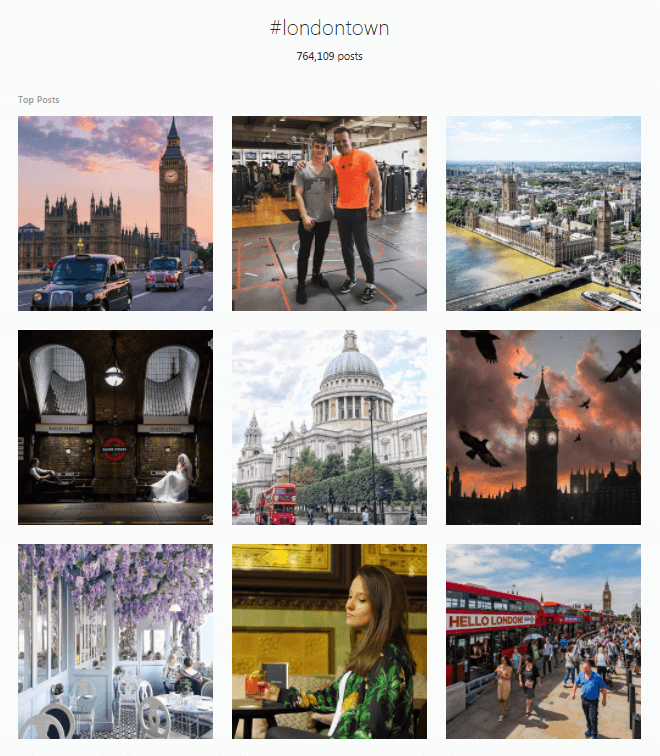
Task: Open the Big Ben sunset taxi post
Action: [x=115, y=213]
